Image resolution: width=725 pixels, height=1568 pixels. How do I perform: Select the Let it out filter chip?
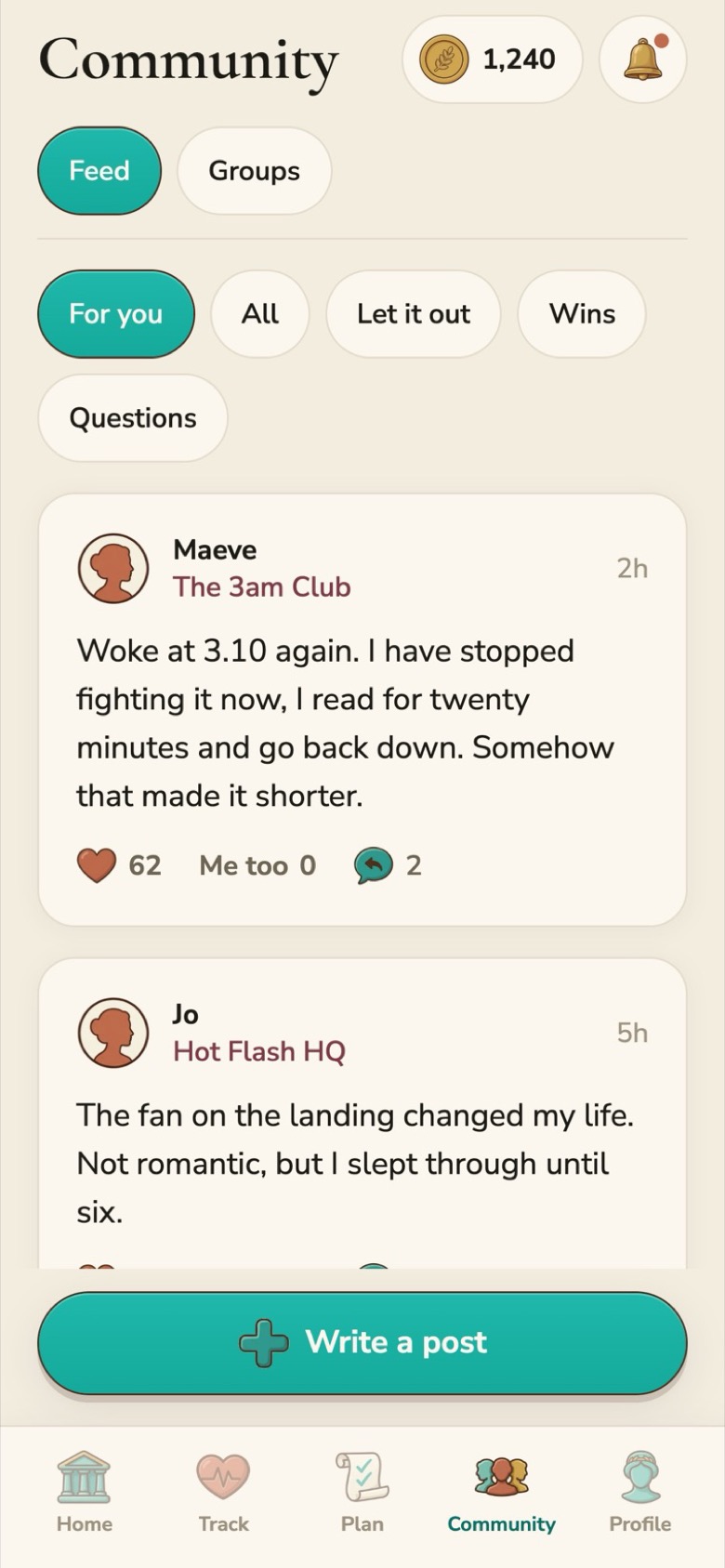click(414, 314)
